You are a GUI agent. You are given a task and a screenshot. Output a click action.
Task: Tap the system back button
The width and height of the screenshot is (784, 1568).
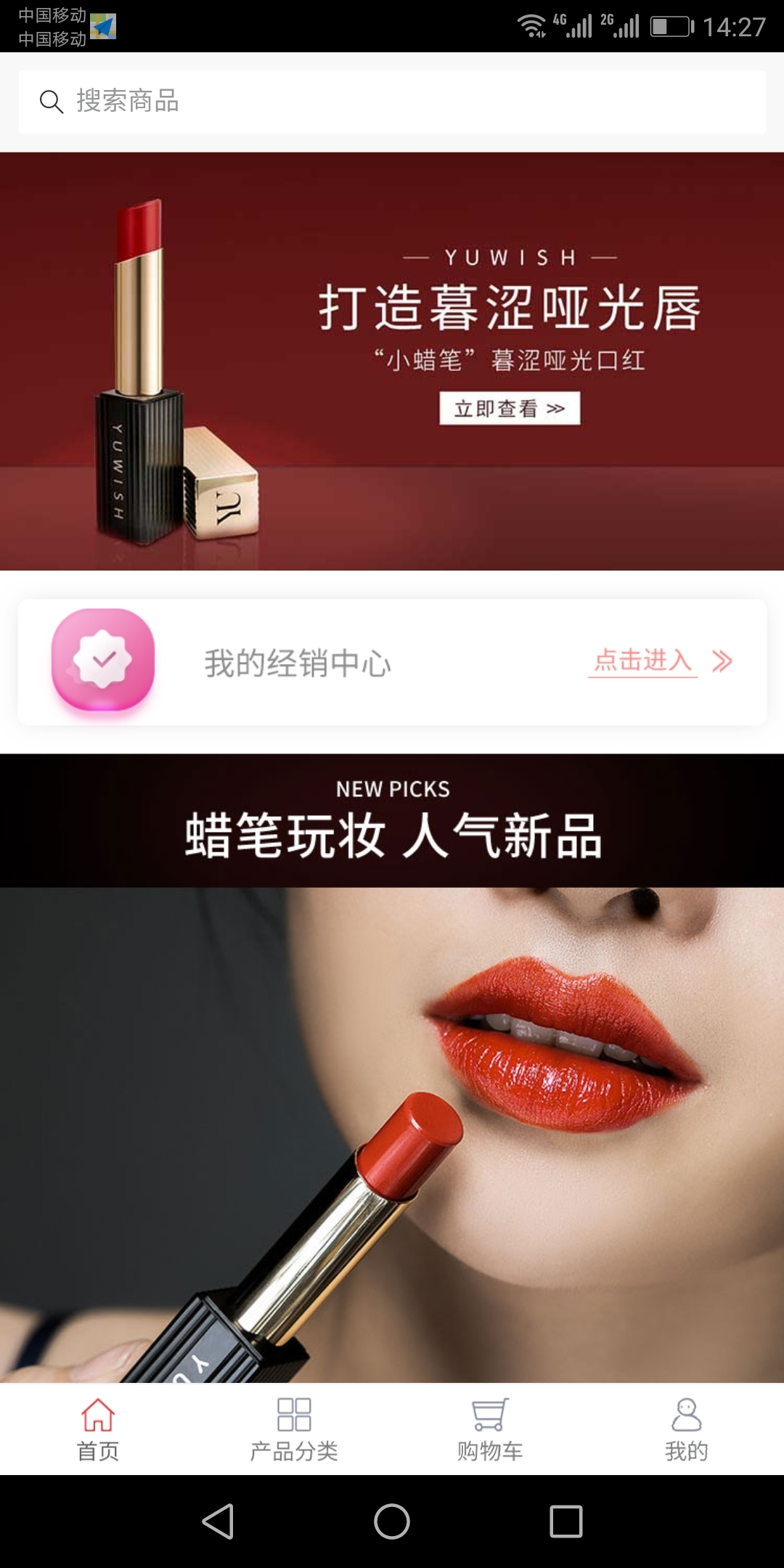point(218,1522)
